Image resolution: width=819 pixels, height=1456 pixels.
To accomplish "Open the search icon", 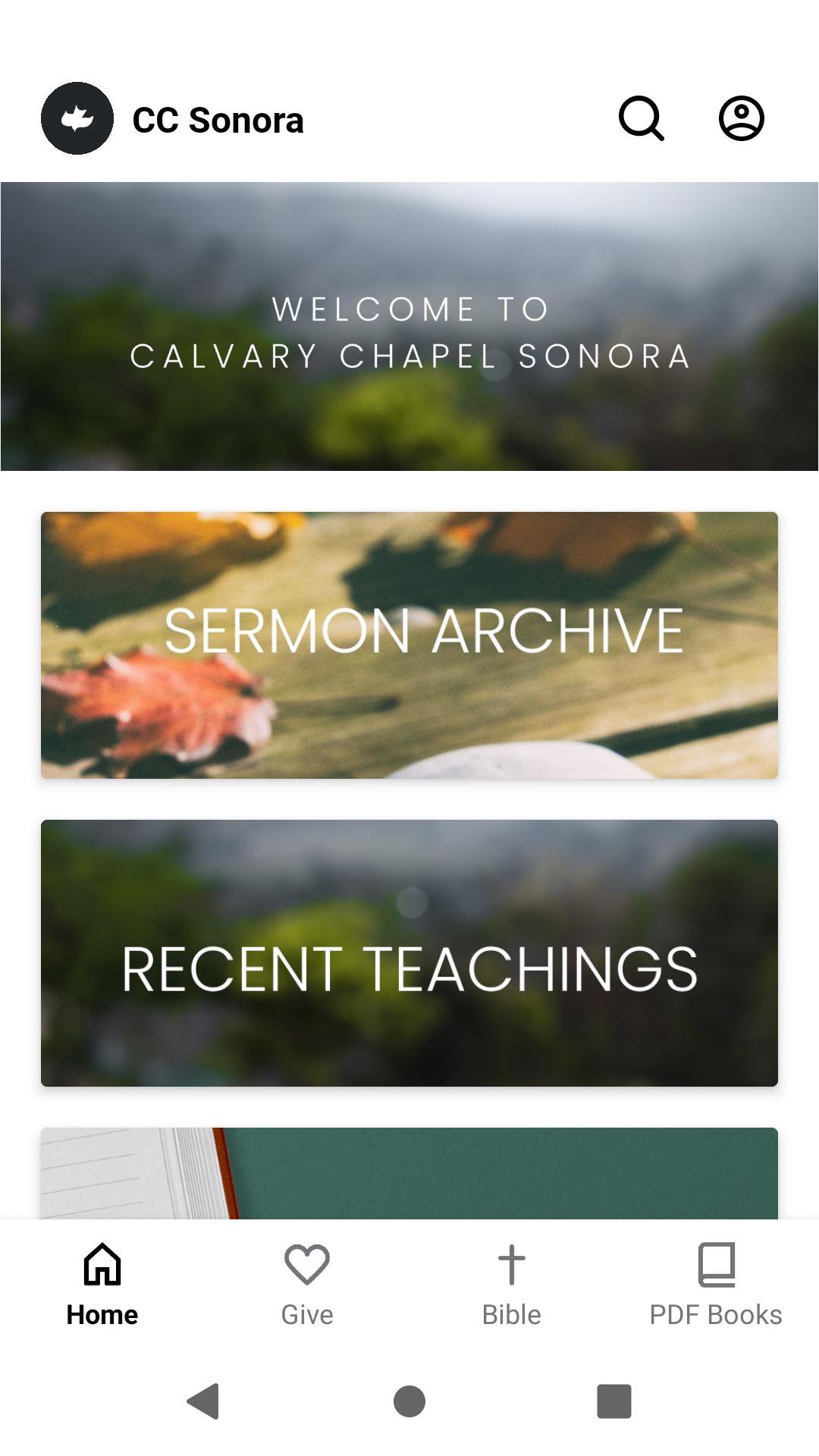I will tap(642, 118).
